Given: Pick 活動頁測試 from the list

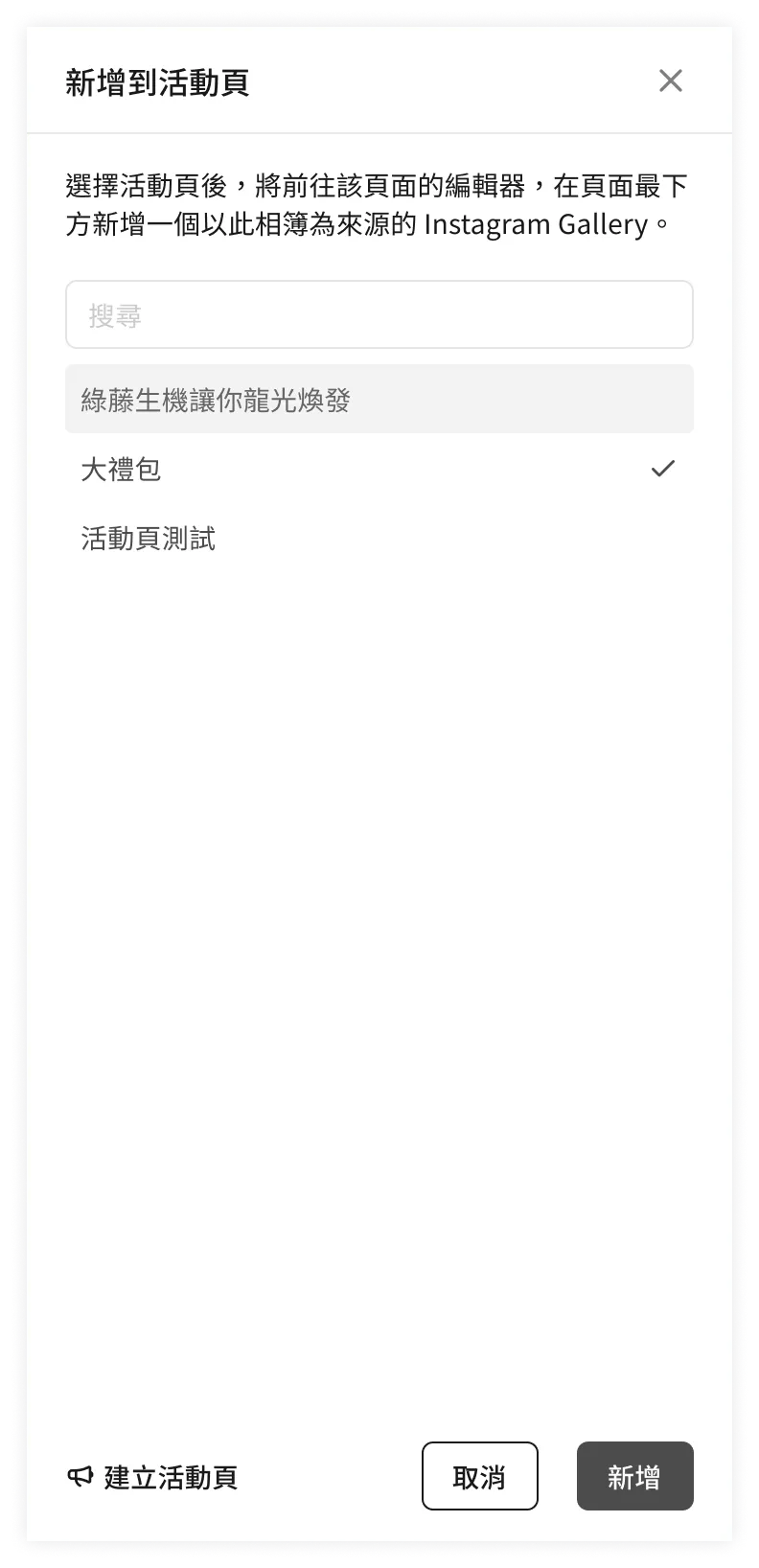Looking at the screenshot, I should tap(379, 538).
